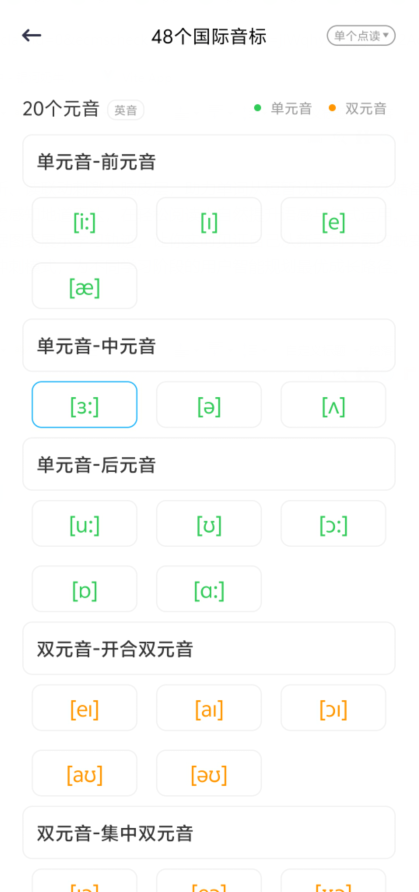Go back using the arrow icon

click(x=32, y=36)
